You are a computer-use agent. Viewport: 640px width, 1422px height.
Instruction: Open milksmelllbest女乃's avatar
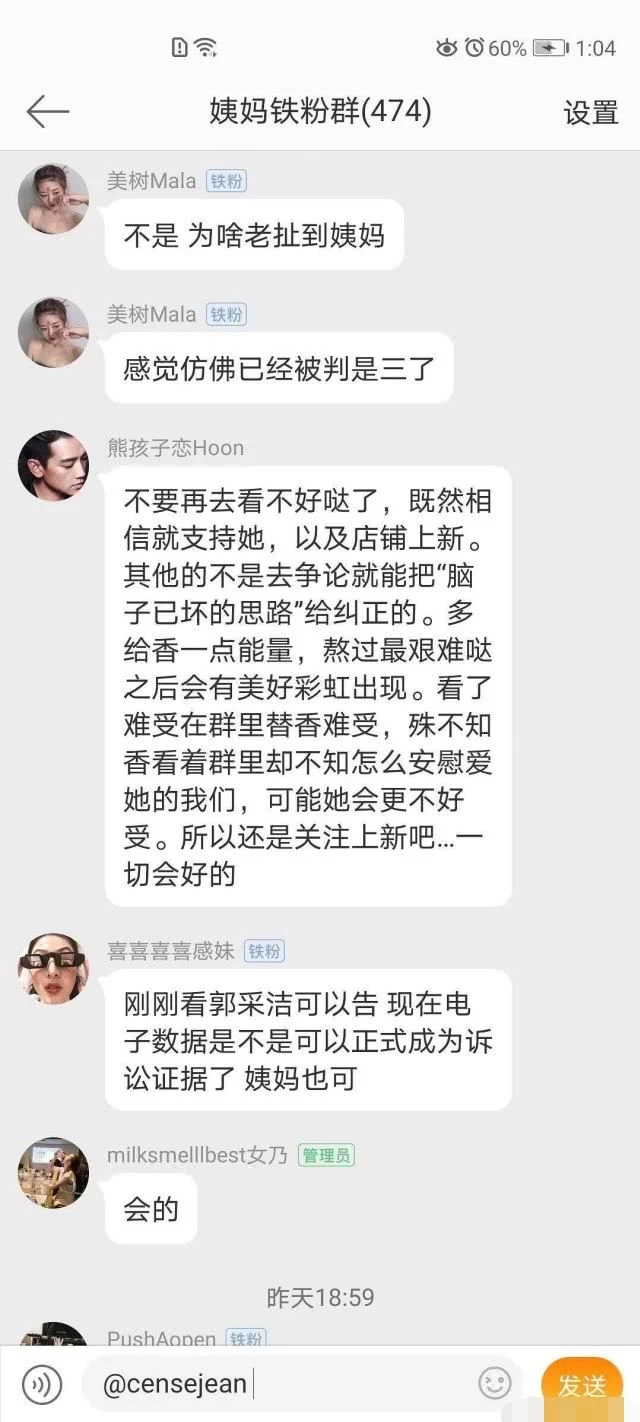coord(53,1172)
